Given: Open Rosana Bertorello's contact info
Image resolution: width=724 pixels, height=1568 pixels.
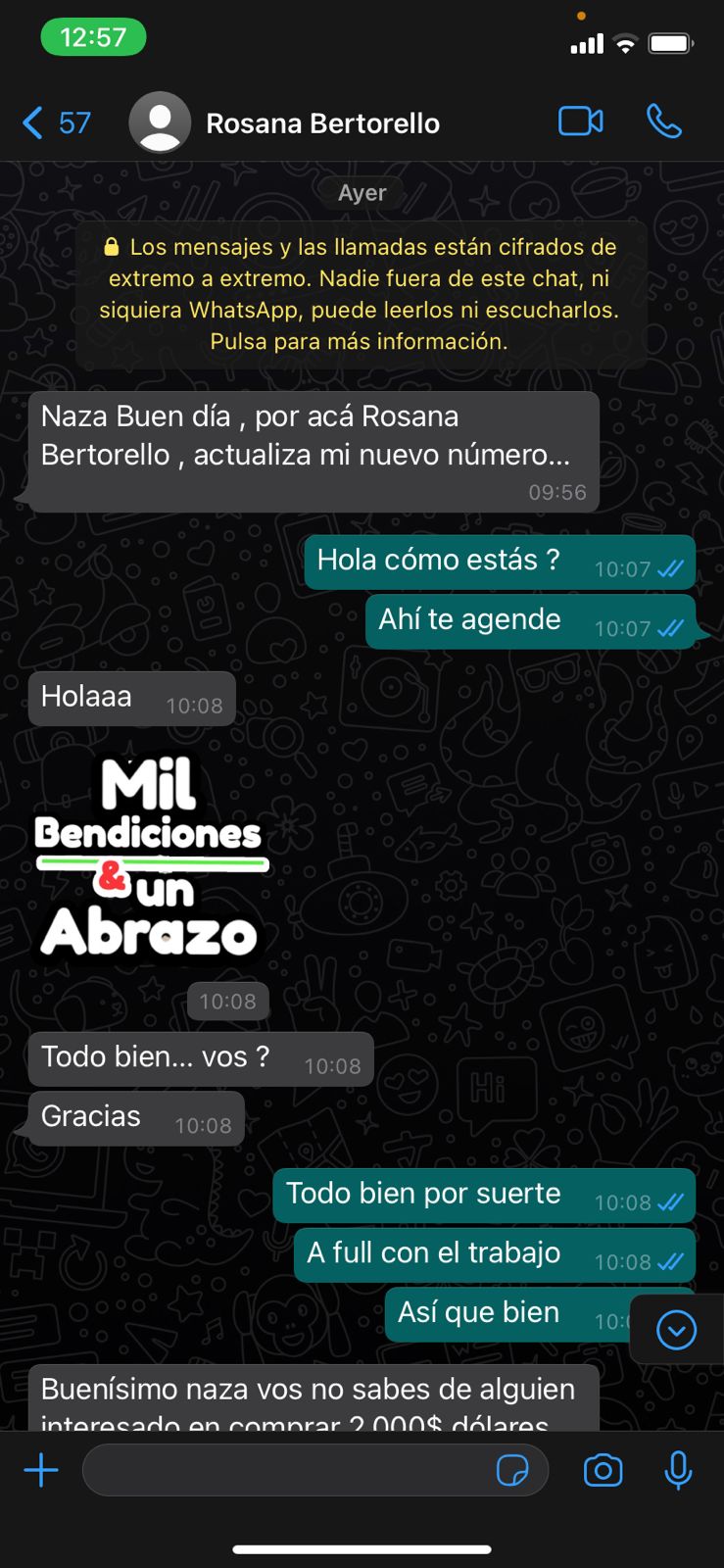Looking at the screenshot, I should [322, 123].
